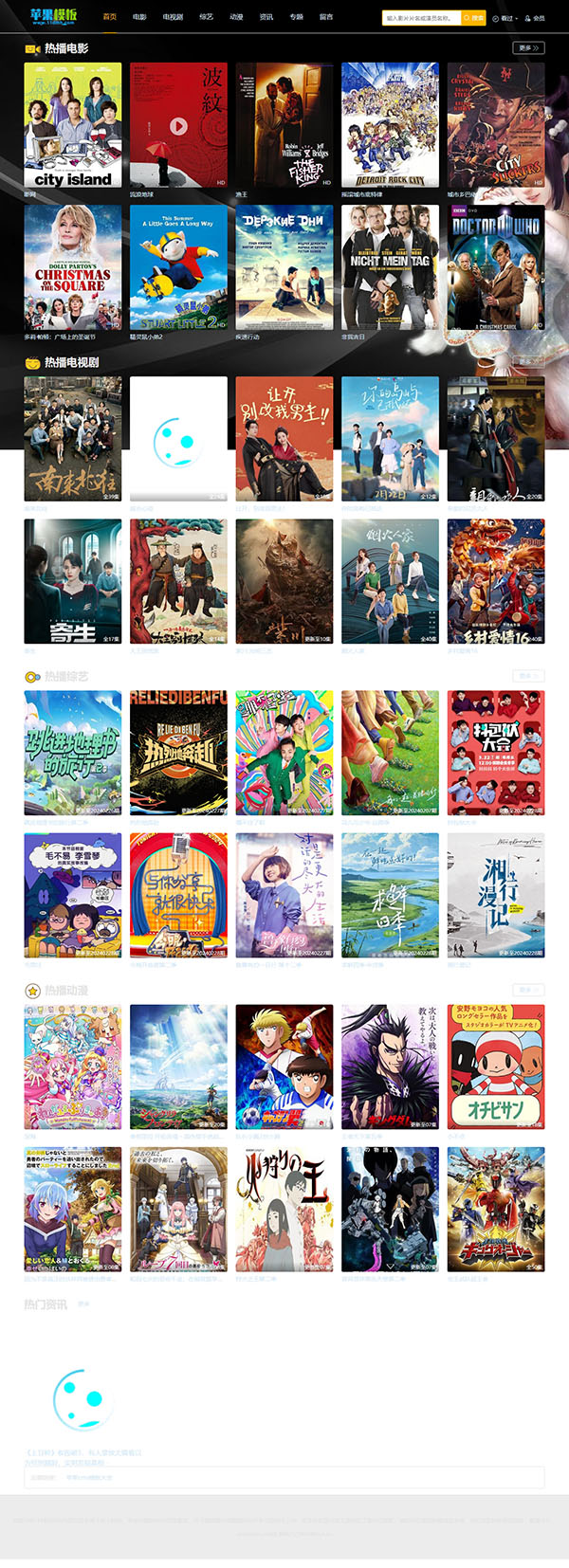Open Christmas on the Square movie
The height and width of the screenshot is (1568, 569).
pos(73,267)
